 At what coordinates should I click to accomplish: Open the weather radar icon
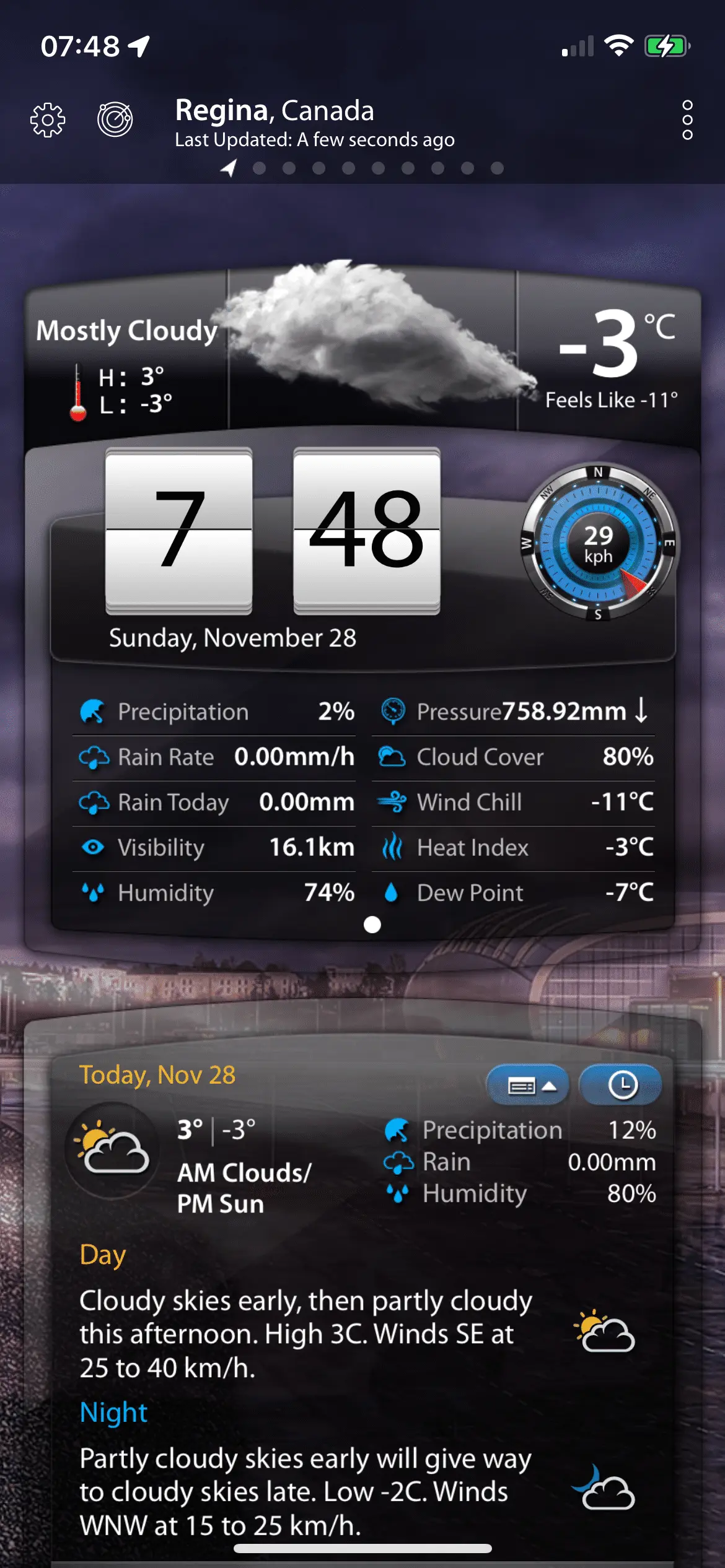[x=115, y=119]
